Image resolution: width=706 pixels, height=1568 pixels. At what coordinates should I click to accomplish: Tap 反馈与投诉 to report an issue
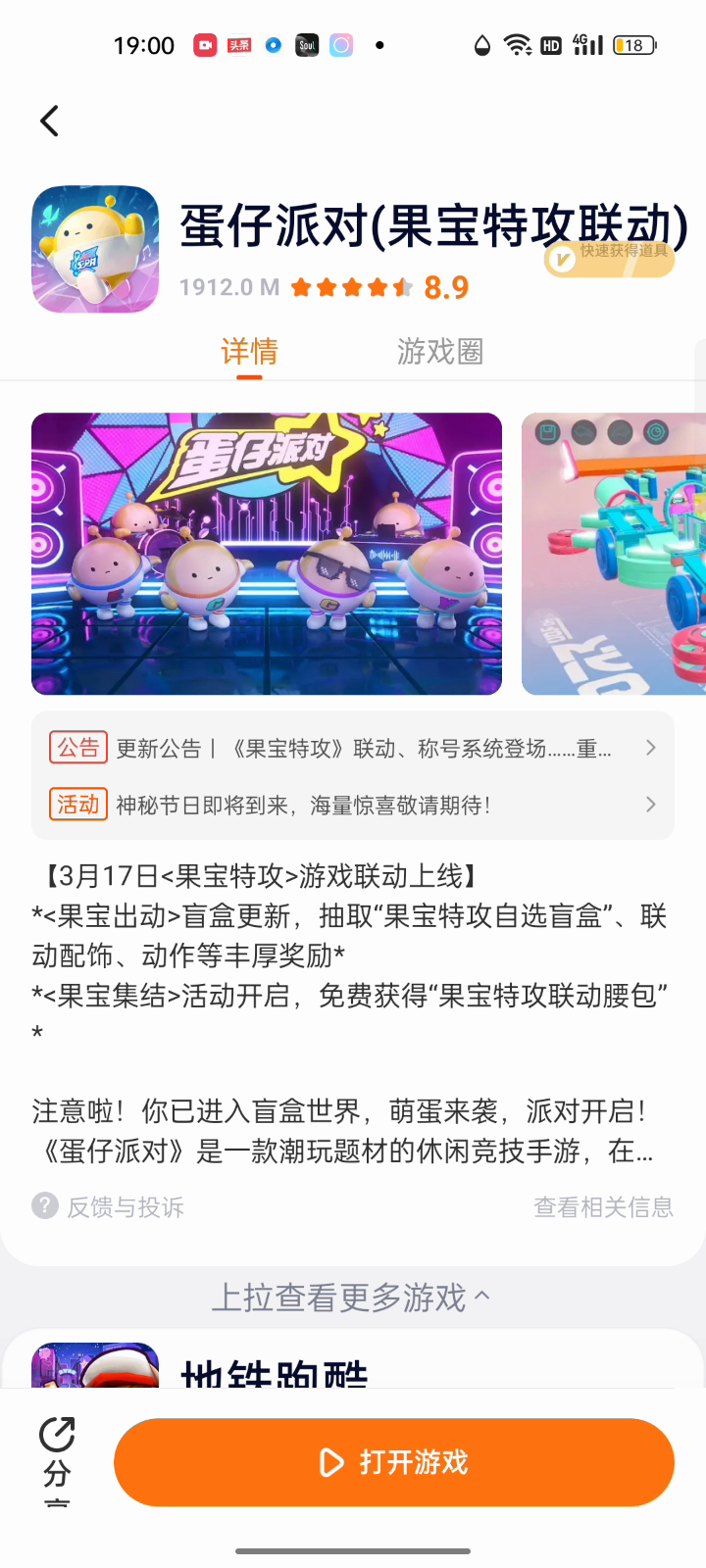tap(109, 1206)
